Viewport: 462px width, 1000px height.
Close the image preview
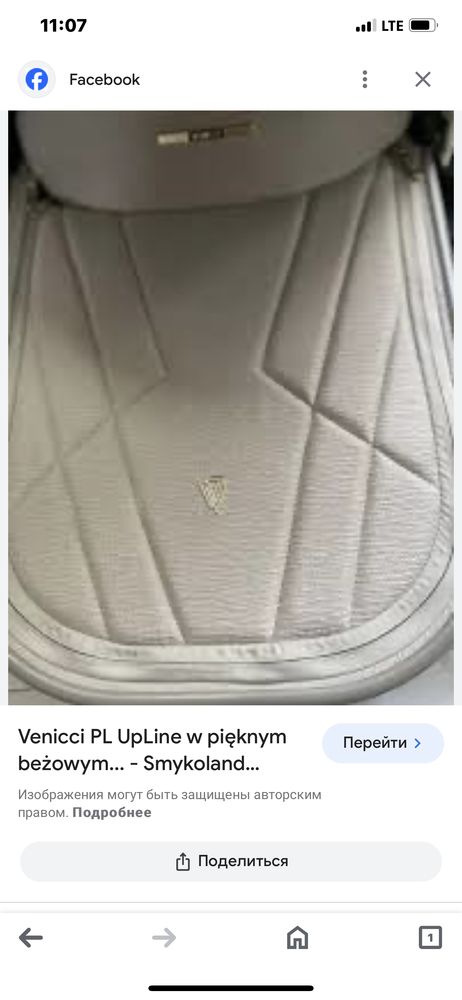[x=422, y=80]
